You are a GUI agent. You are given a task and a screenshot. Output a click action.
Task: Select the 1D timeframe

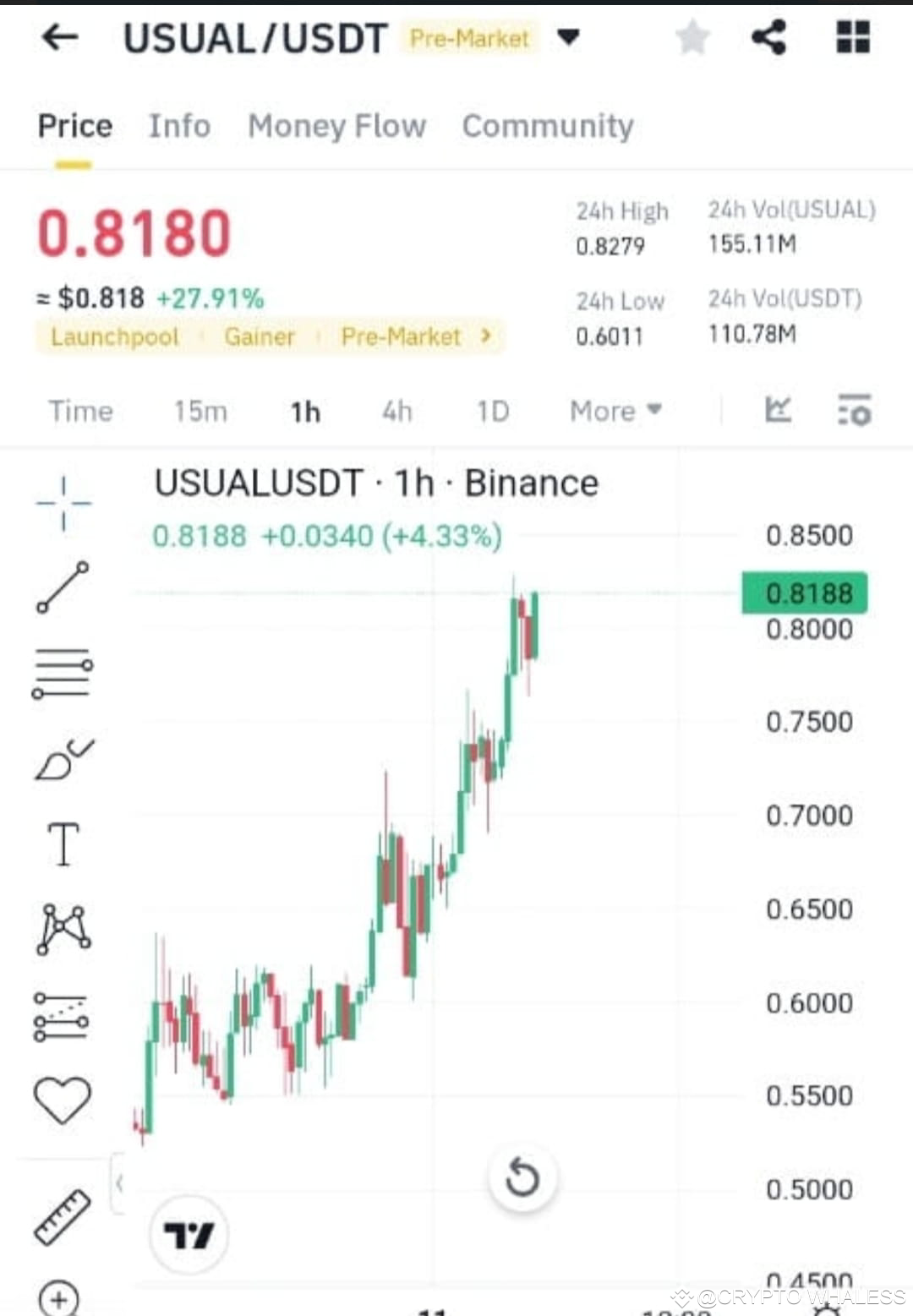493,412
